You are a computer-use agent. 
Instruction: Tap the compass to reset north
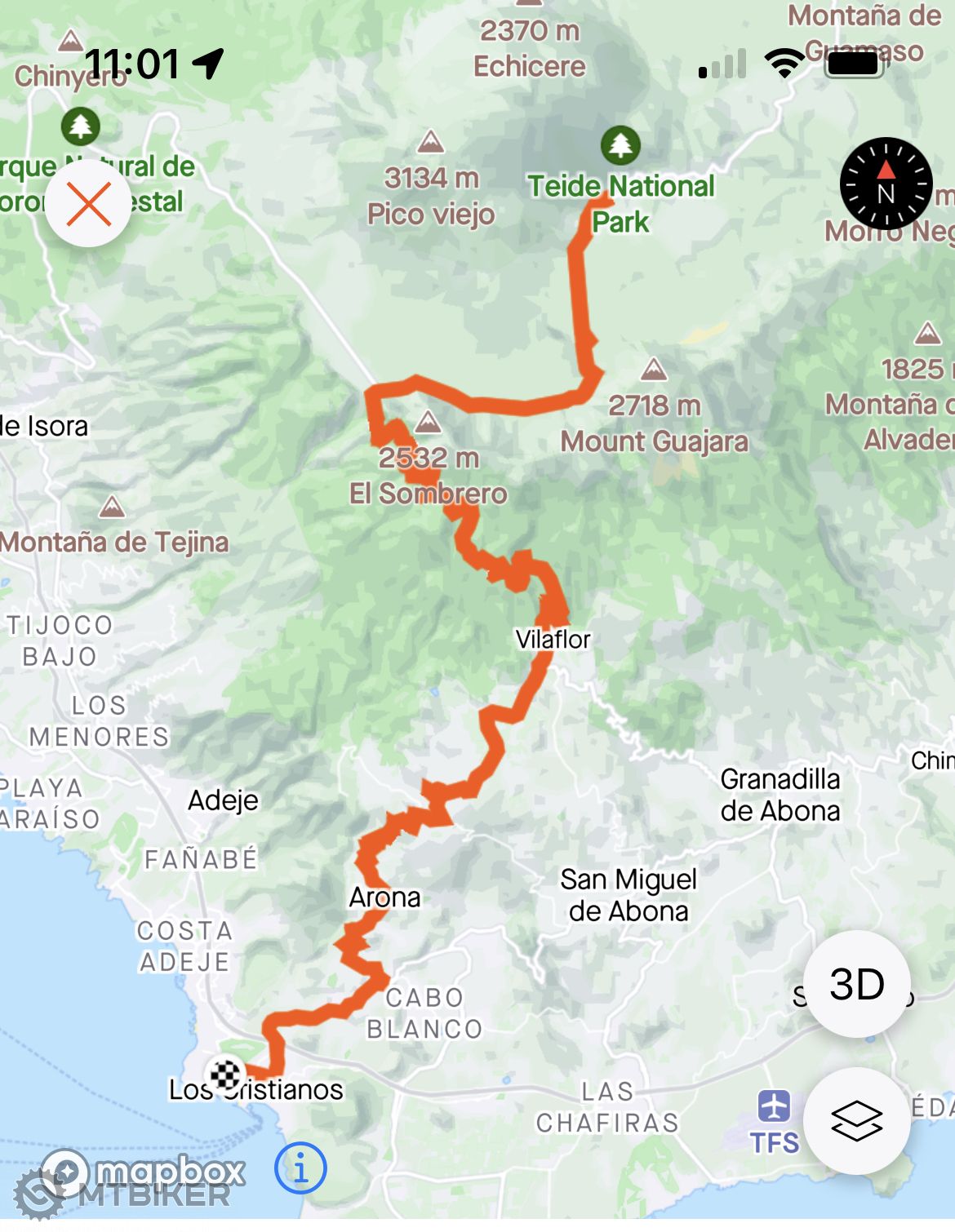[x=886, y=184]
